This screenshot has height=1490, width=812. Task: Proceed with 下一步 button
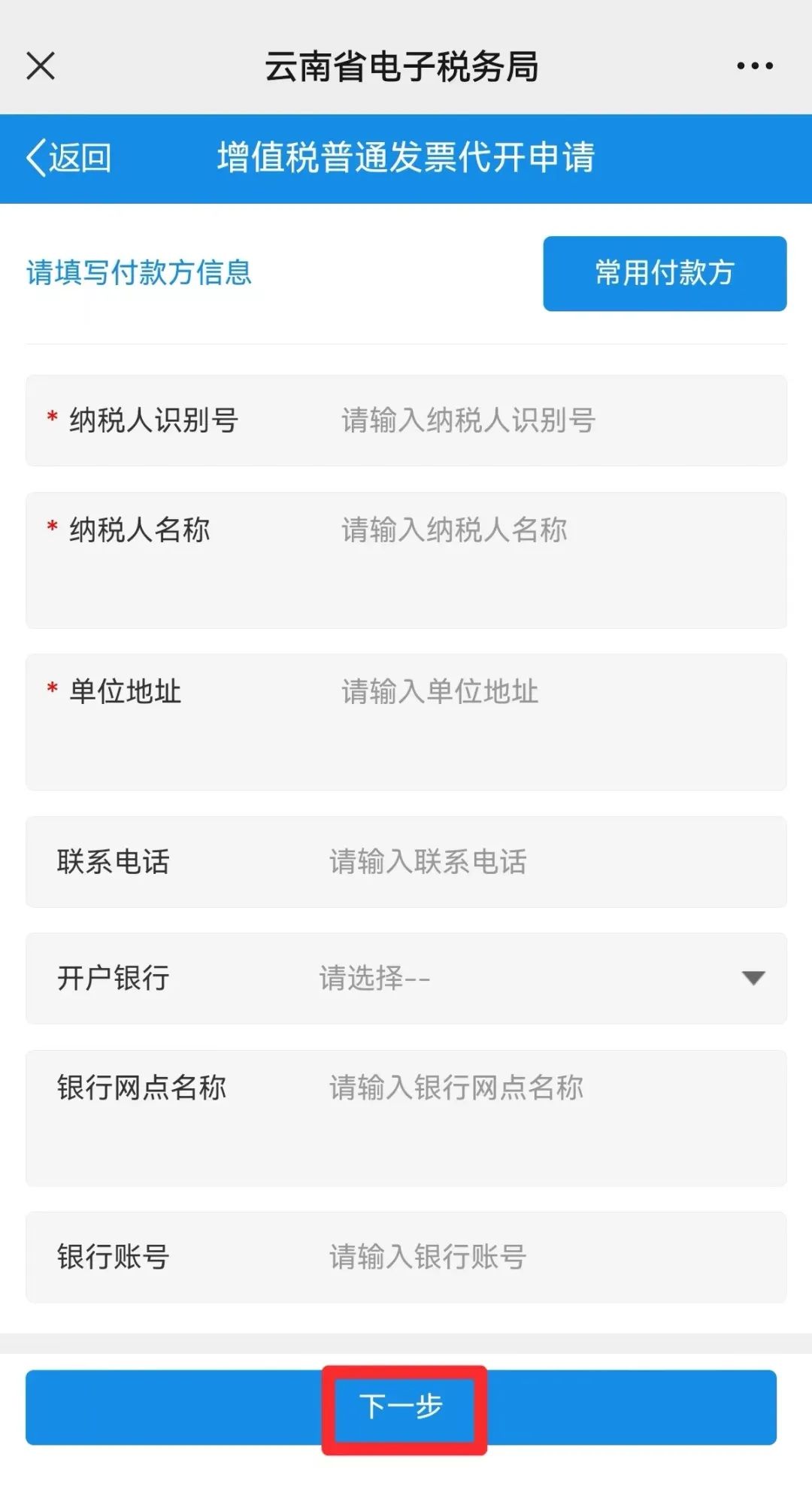click(401, 1407)
